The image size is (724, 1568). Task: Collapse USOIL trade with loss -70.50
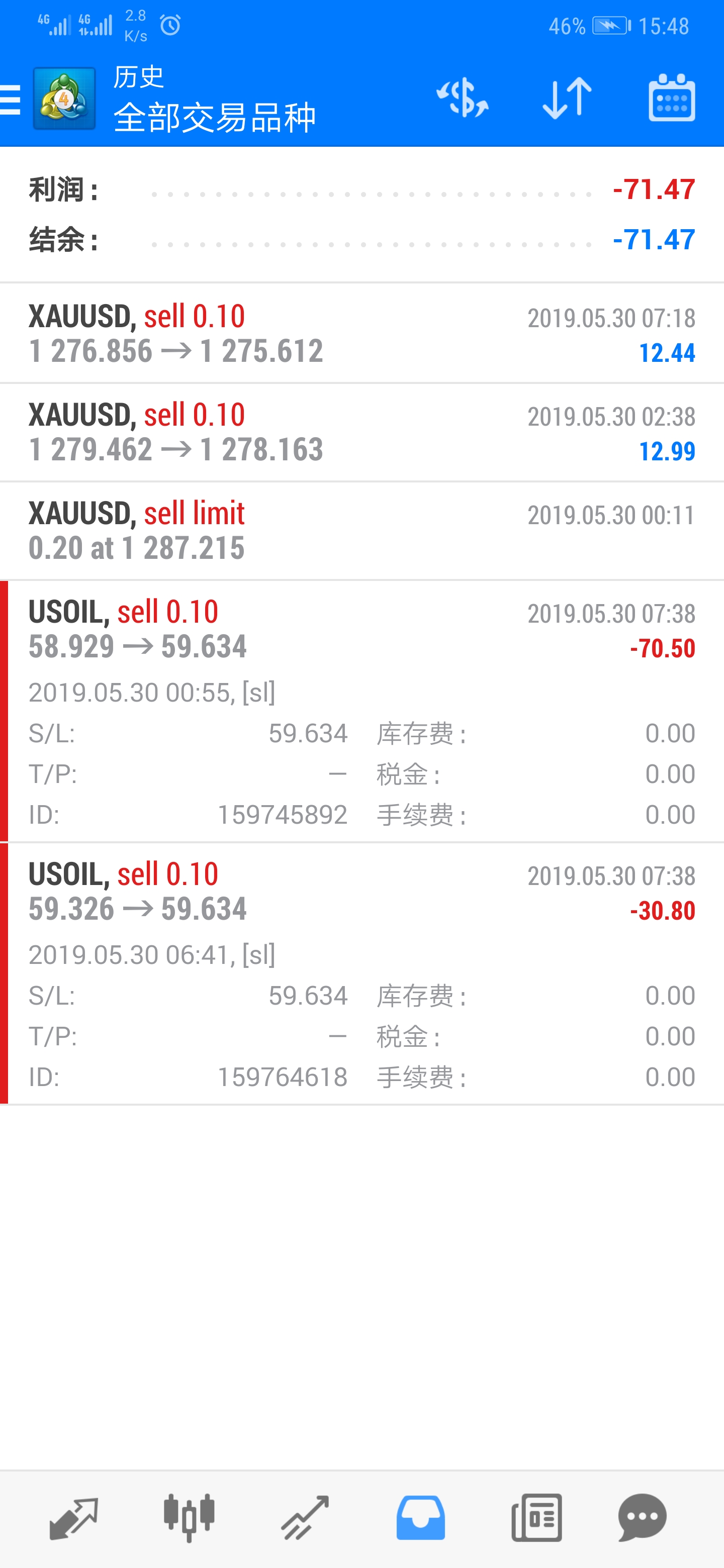pos(361,711)
